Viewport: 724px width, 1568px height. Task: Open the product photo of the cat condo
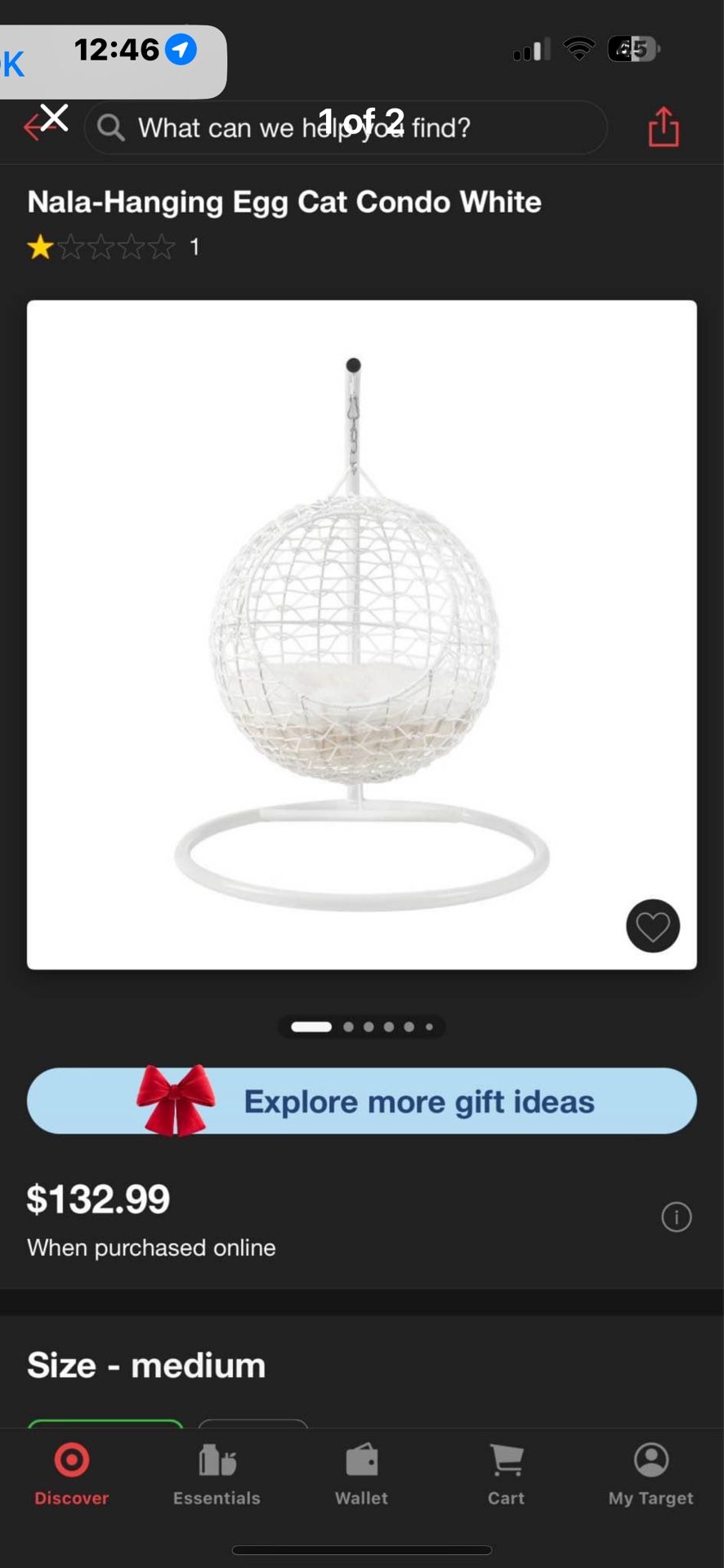point(361,634)
